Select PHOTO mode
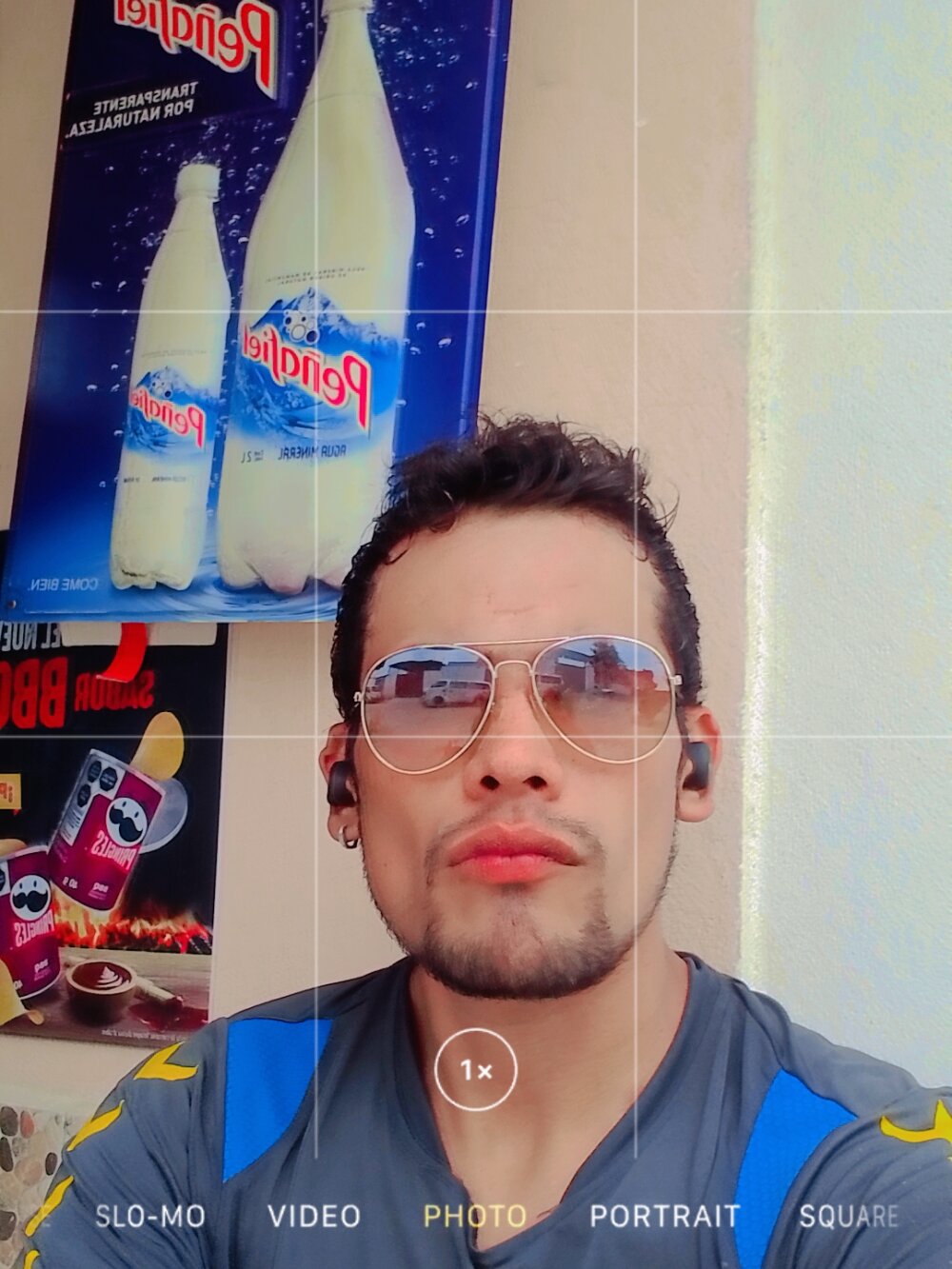 click(474, 1216)
